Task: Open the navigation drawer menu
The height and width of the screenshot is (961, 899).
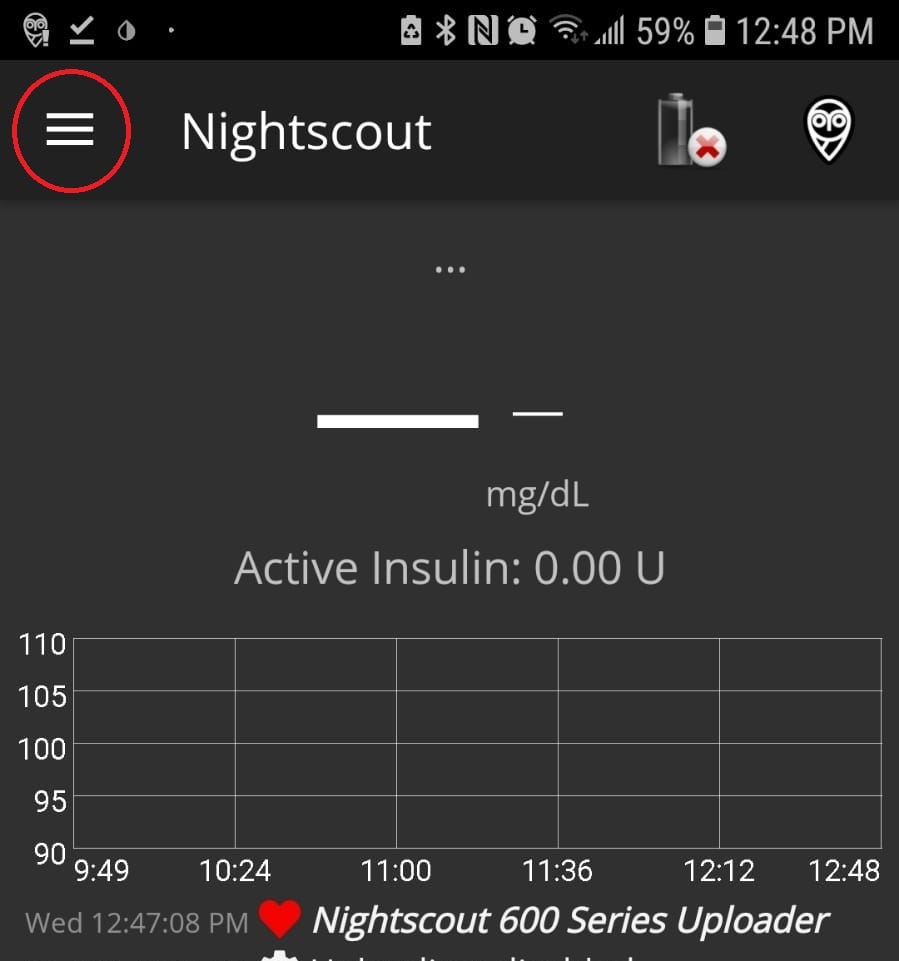Action: [70, 131]
